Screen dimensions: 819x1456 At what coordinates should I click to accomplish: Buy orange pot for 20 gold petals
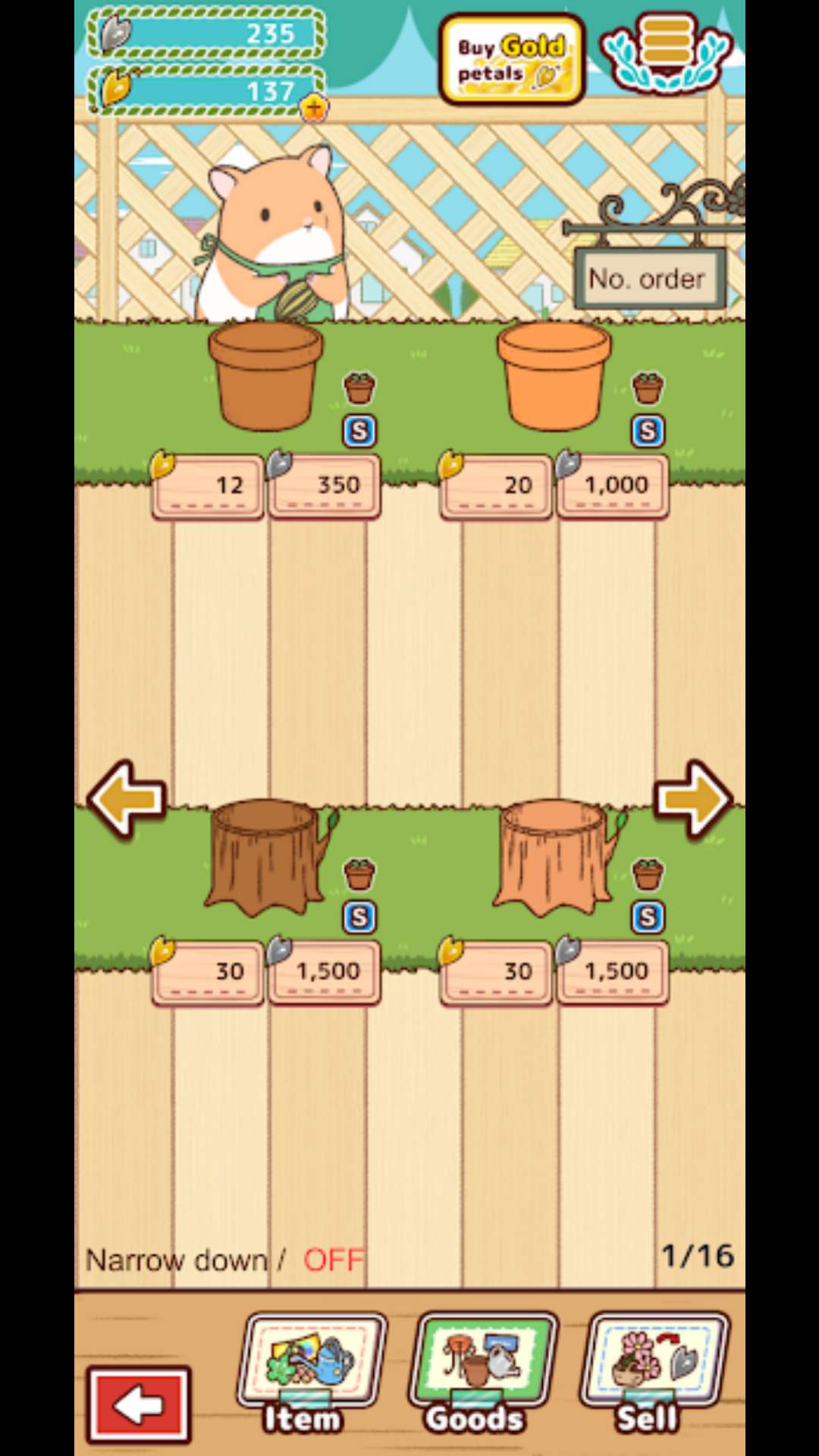click(496, 485)
